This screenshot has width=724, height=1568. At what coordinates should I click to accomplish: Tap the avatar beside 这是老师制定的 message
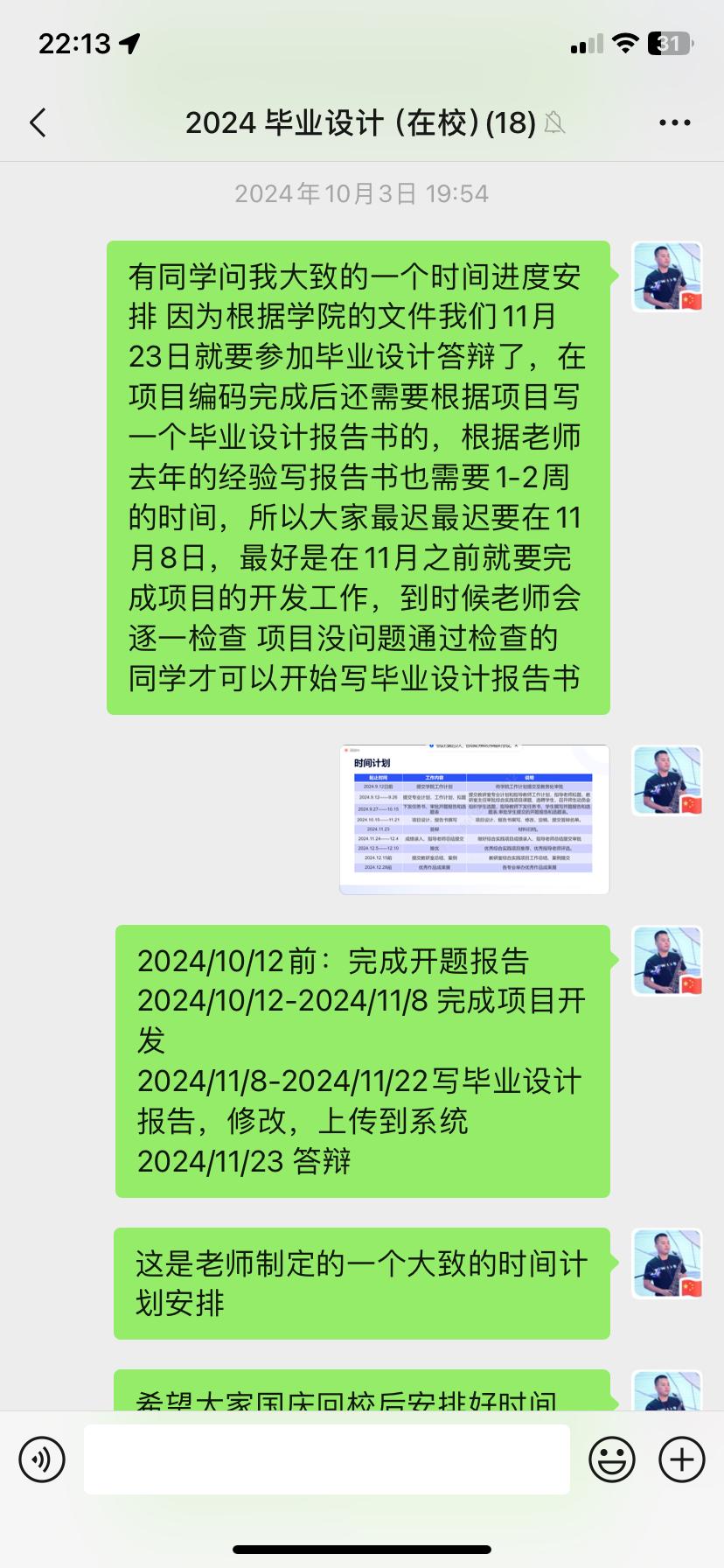(x=667, y=1263)
